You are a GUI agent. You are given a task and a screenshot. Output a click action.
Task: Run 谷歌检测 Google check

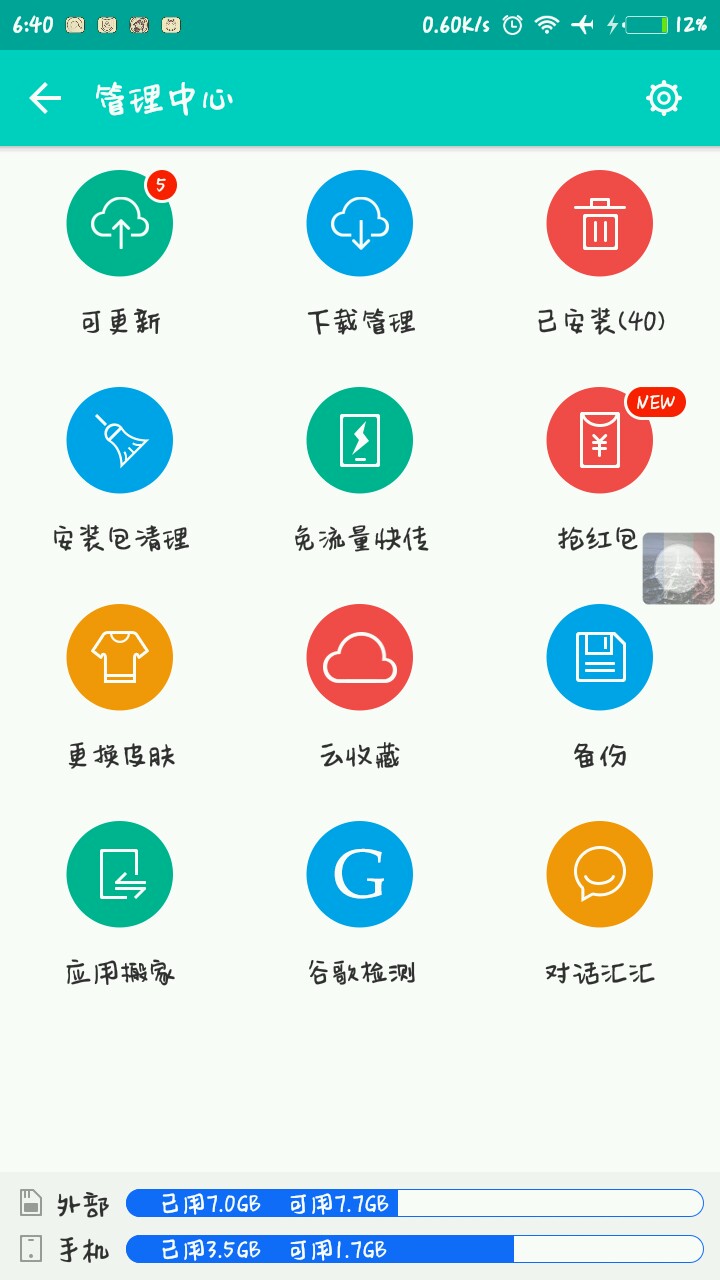click(x=360, y=874)
